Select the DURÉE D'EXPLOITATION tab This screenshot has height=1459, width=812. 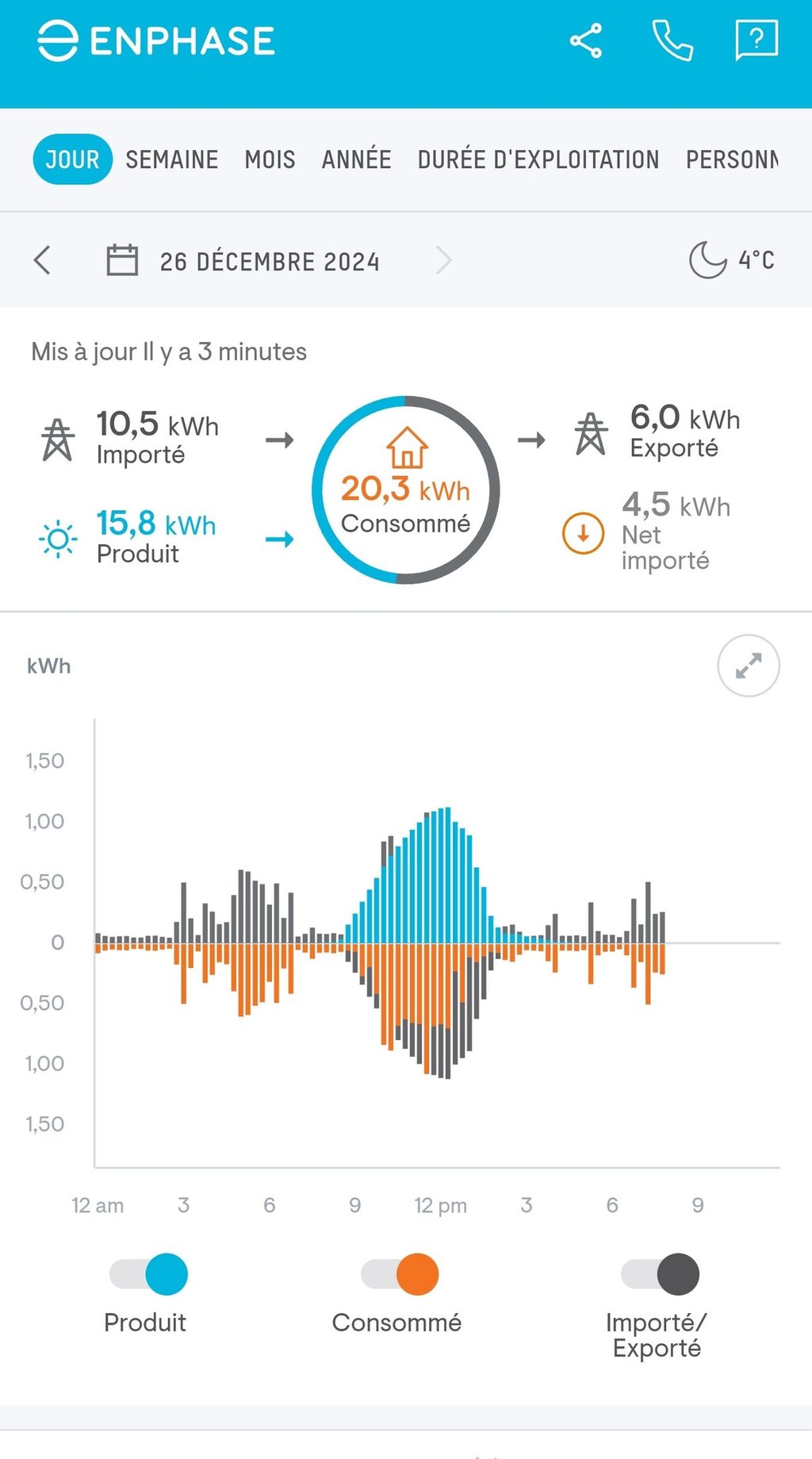click(538, 159)
